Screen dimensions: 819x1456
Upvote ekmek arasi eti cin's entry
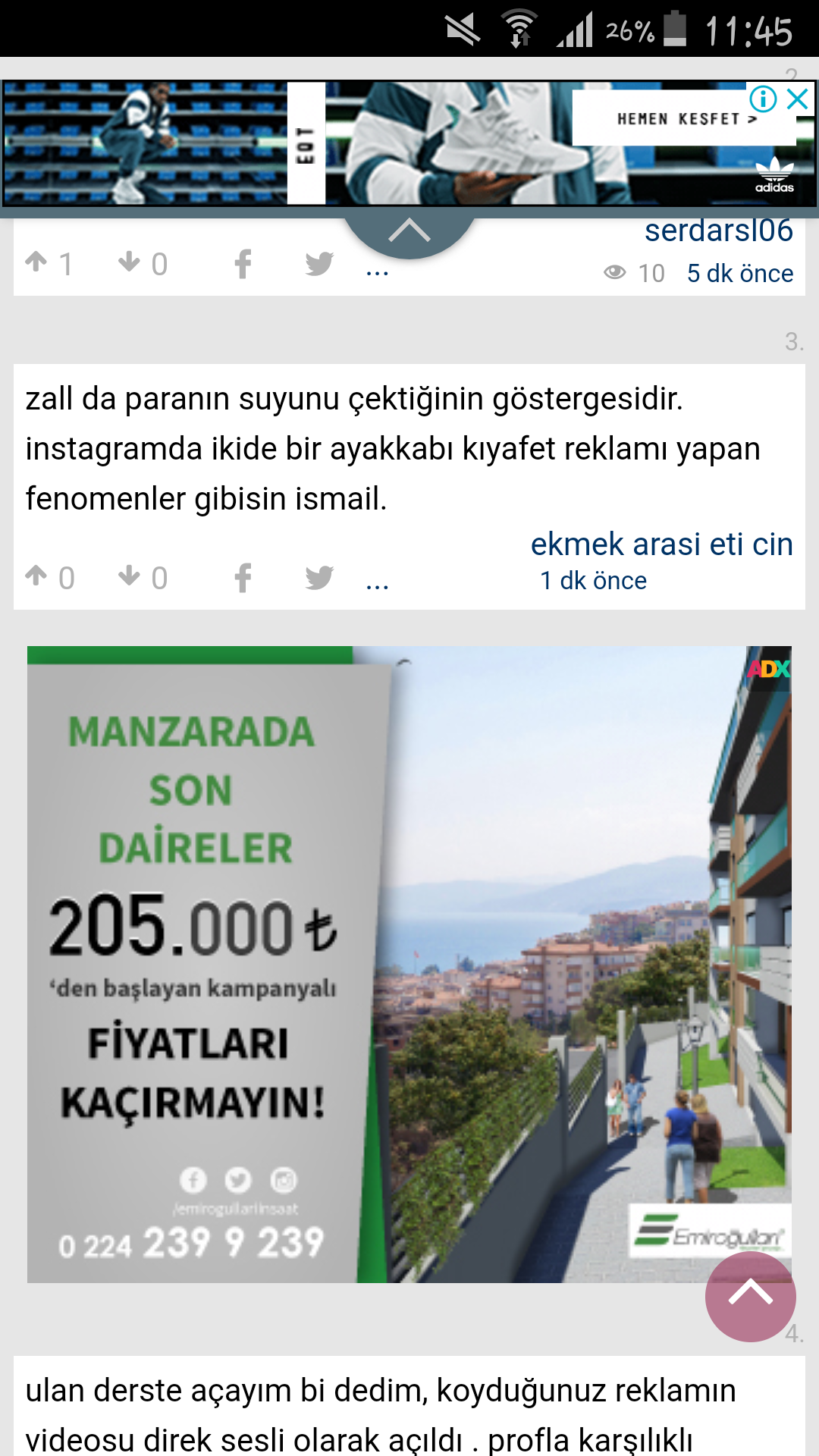[36, 577]
